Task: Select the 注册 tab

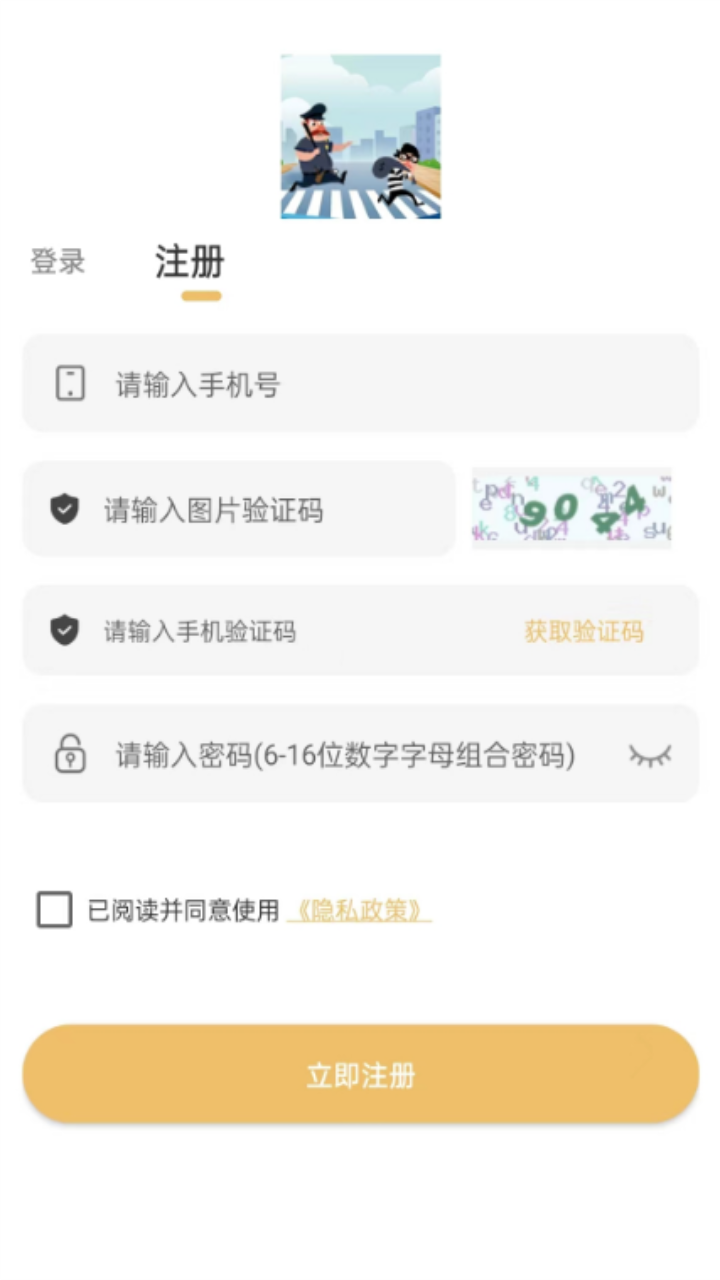Action: point(192,262)
